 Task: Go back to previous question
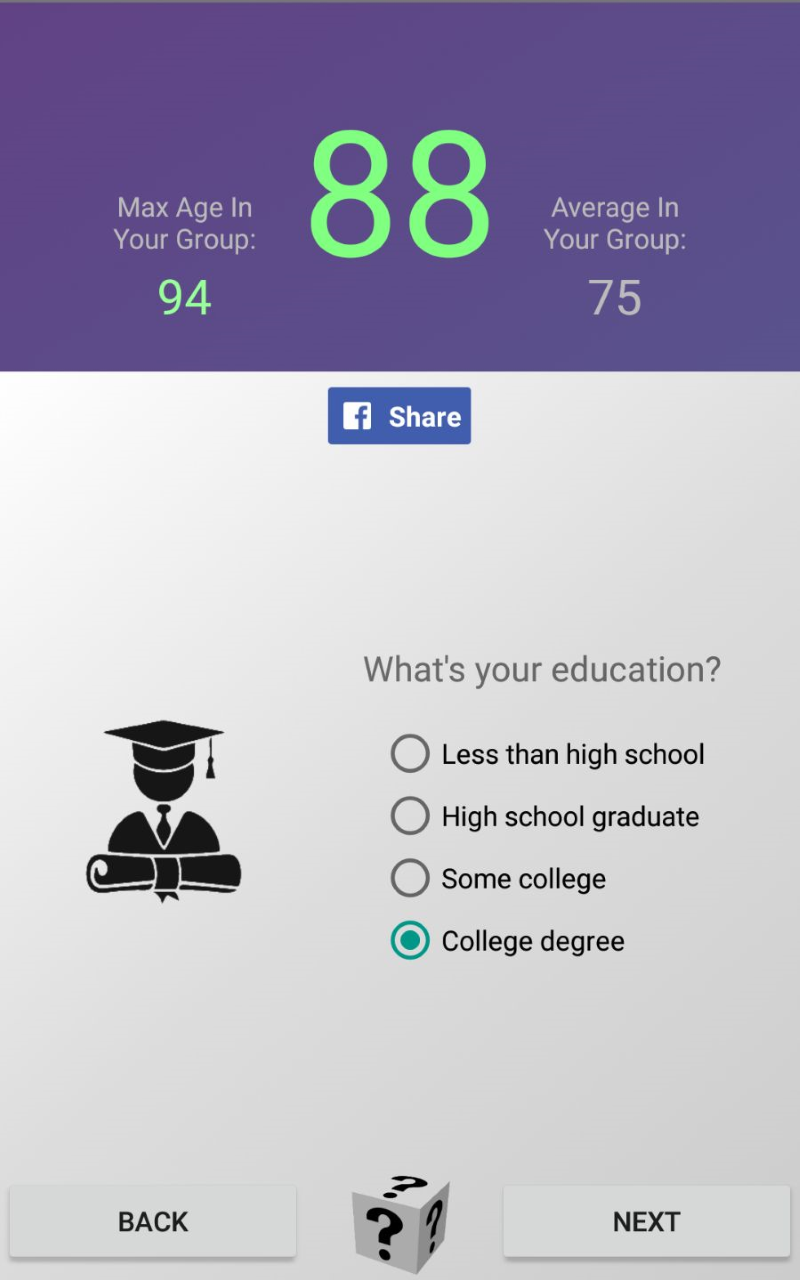153,1221
